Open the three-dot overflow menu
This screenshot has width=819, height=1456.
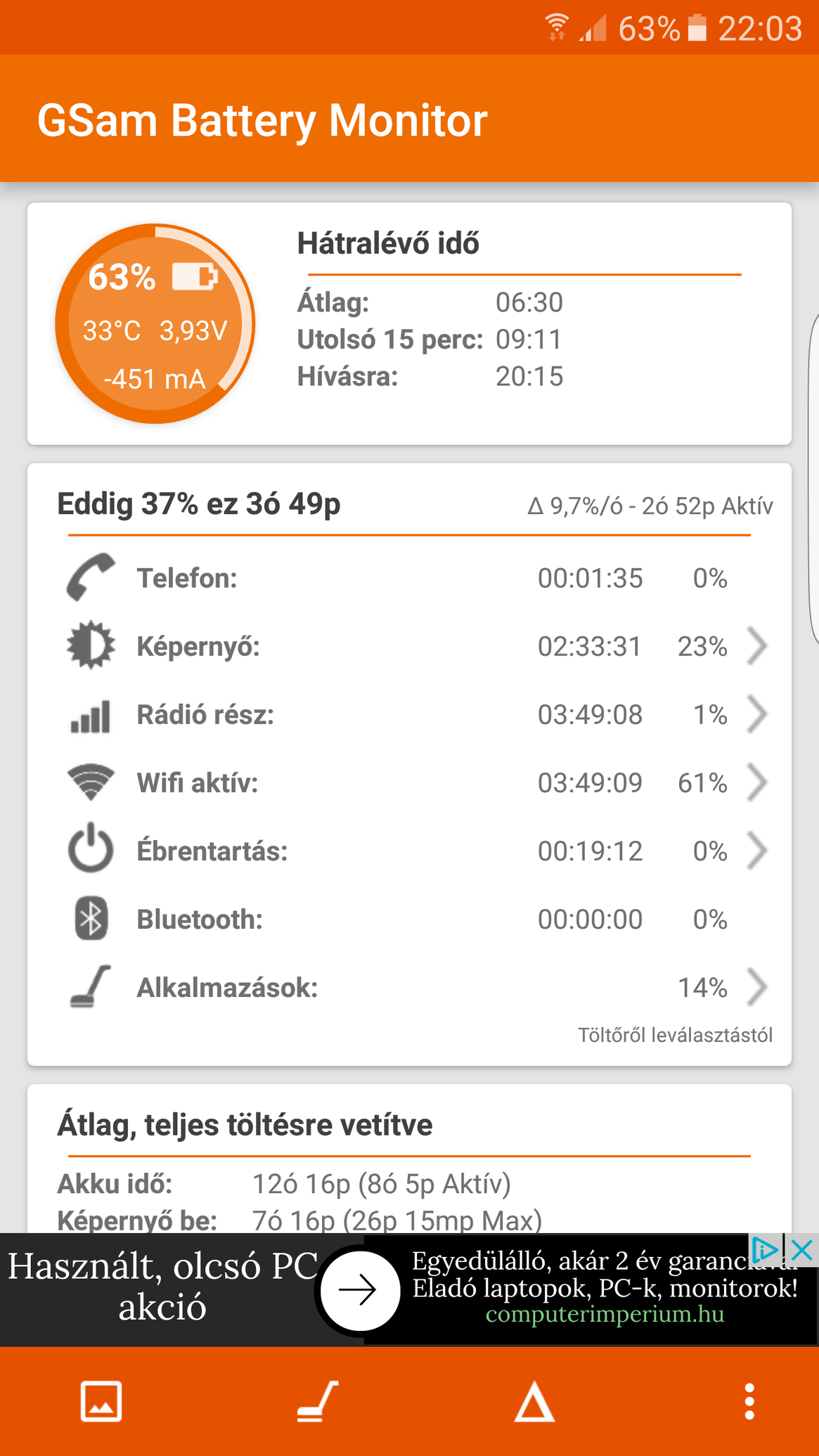pos(749,1401)
